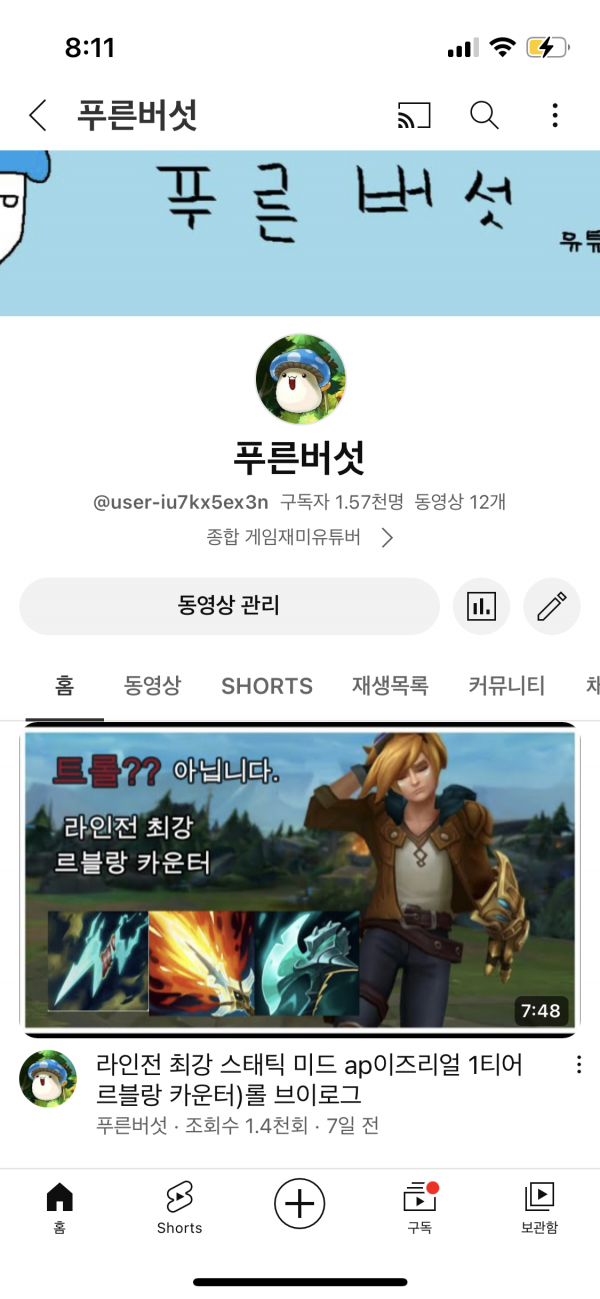Screen dimensions: 600x1299
Task: Open the channel analytics icon
Action: tap(481, 606)
